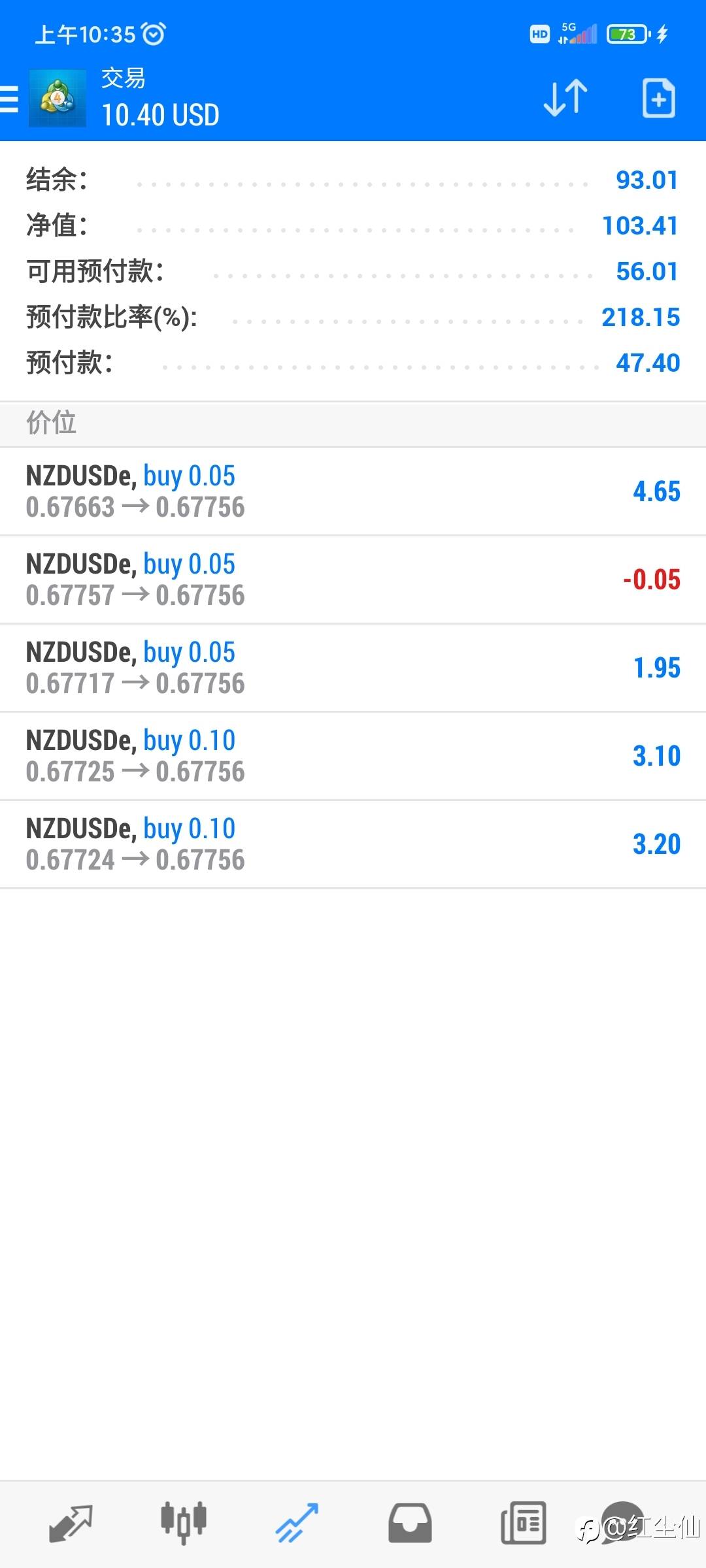Open the News tab
This screenshot has height=1568, width=706.
(523, 1523)
